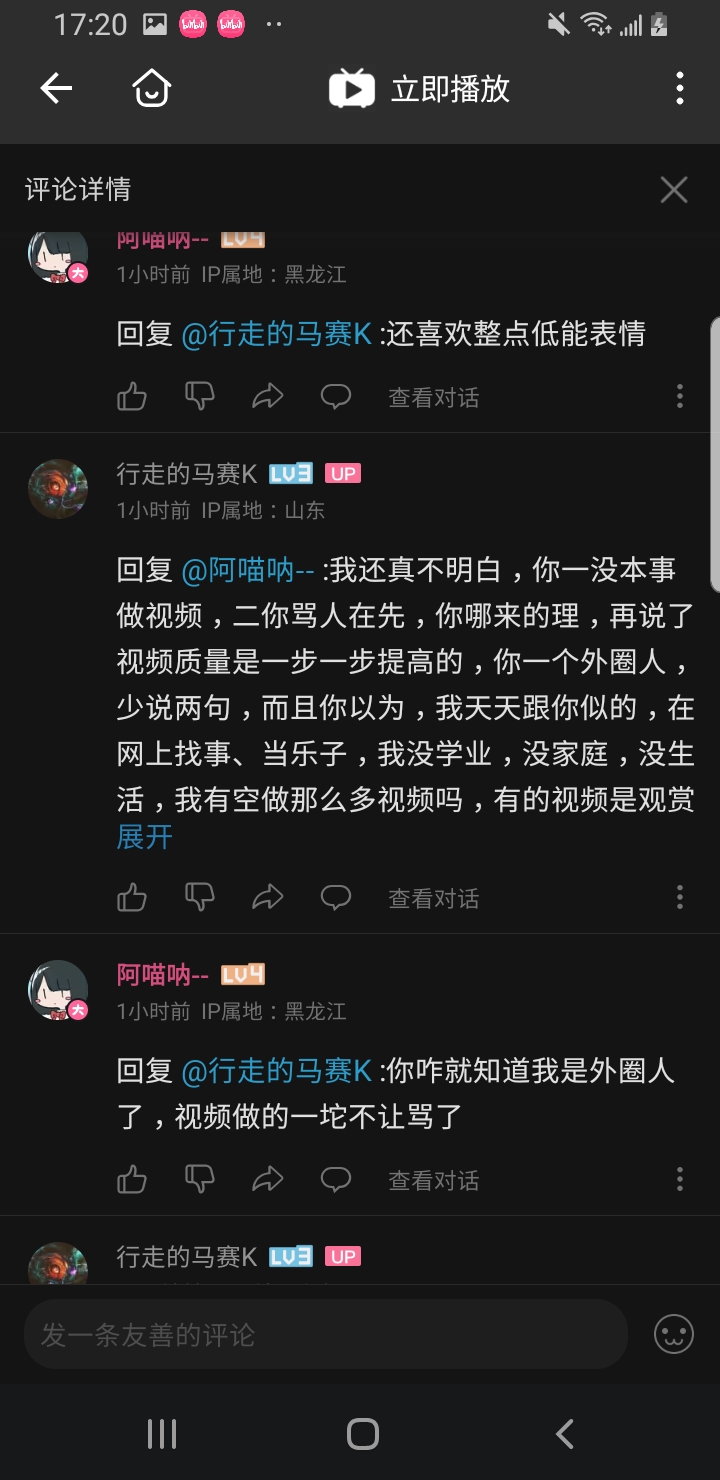Go back using the top arrow

(56, 89)
